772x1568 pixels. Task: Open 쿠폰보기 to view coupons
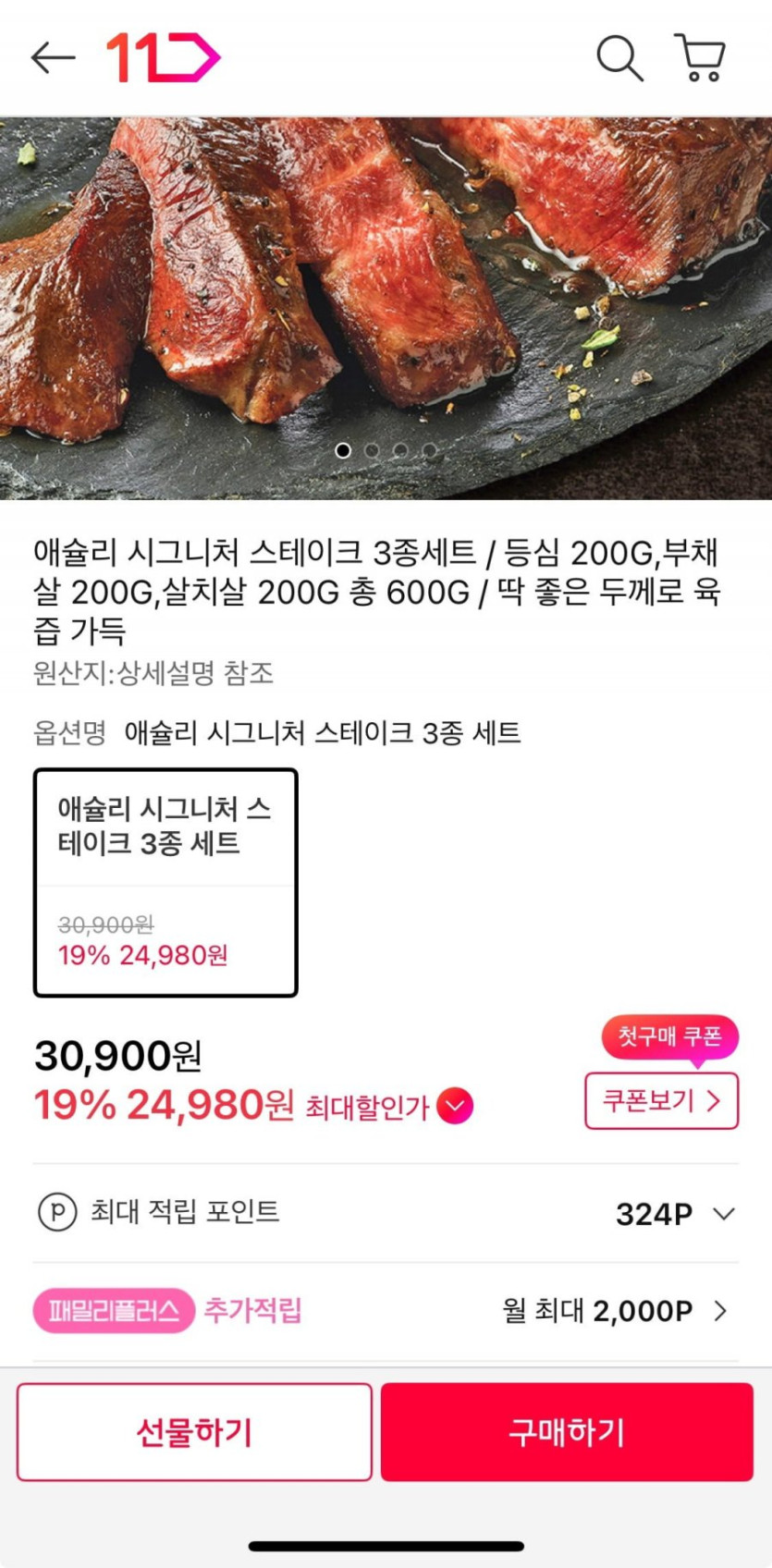(x=662, y=1100)
